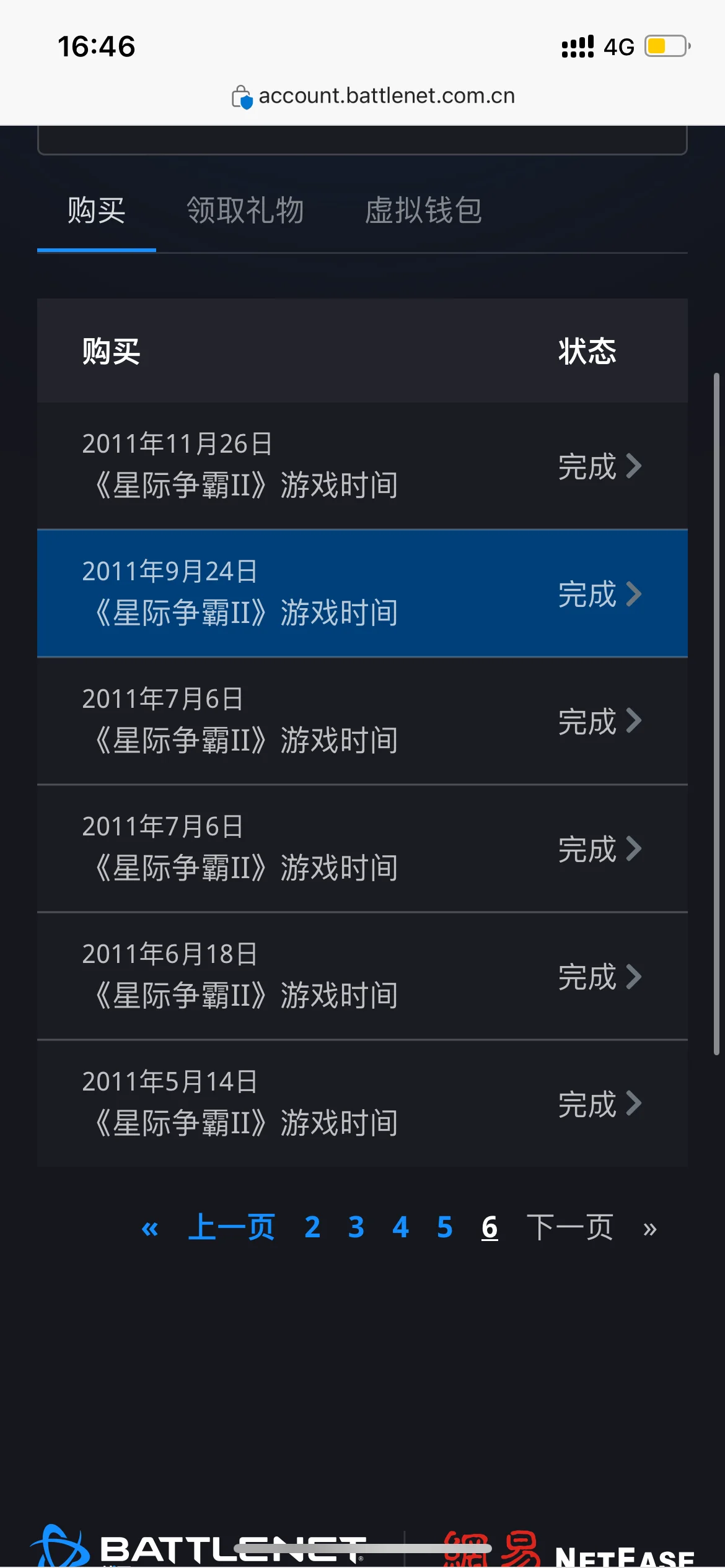Switch to the 虚拟钱包 tab
725x1568 pixels.
point(423,211)
